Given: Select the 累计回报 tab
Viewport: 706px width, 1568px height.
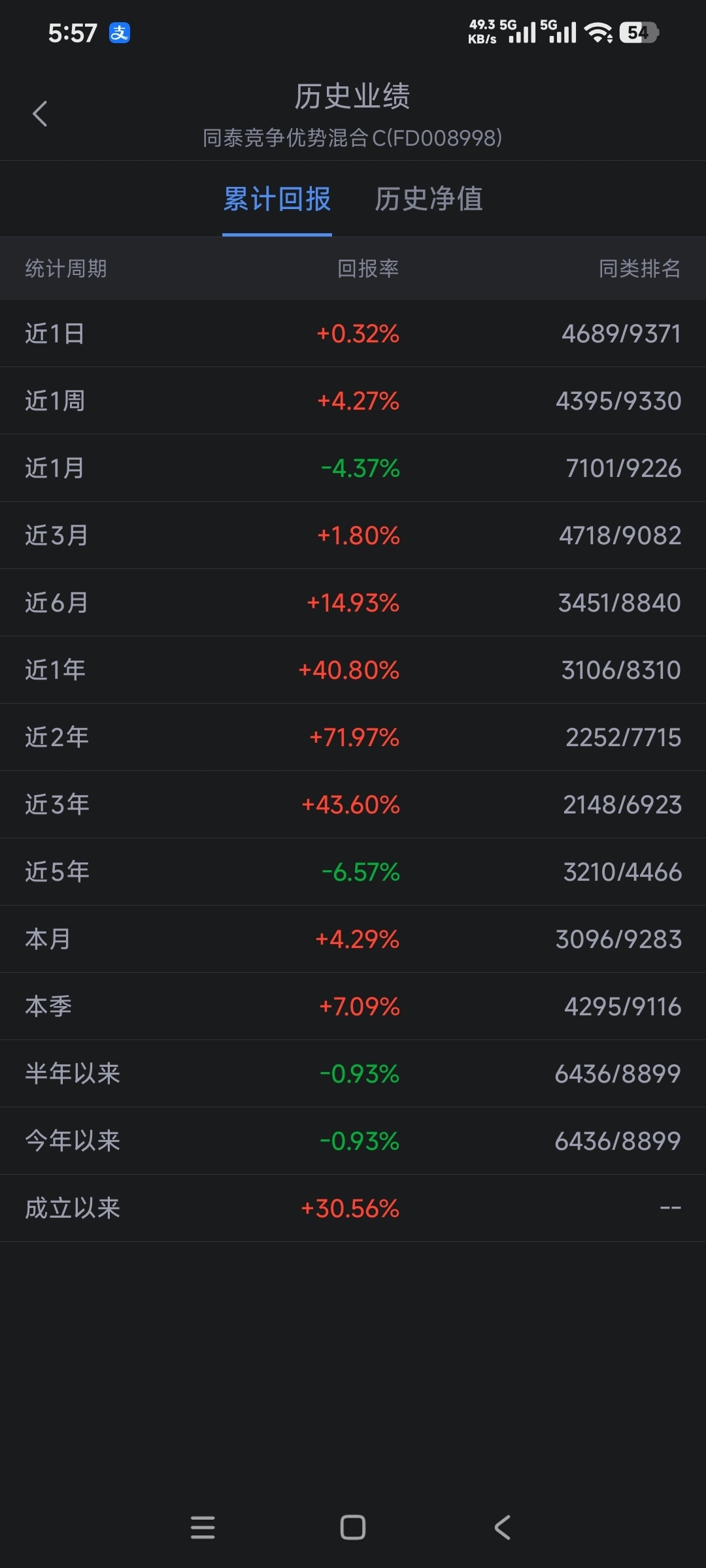Looking at the screenshot, I should [277, 199].
